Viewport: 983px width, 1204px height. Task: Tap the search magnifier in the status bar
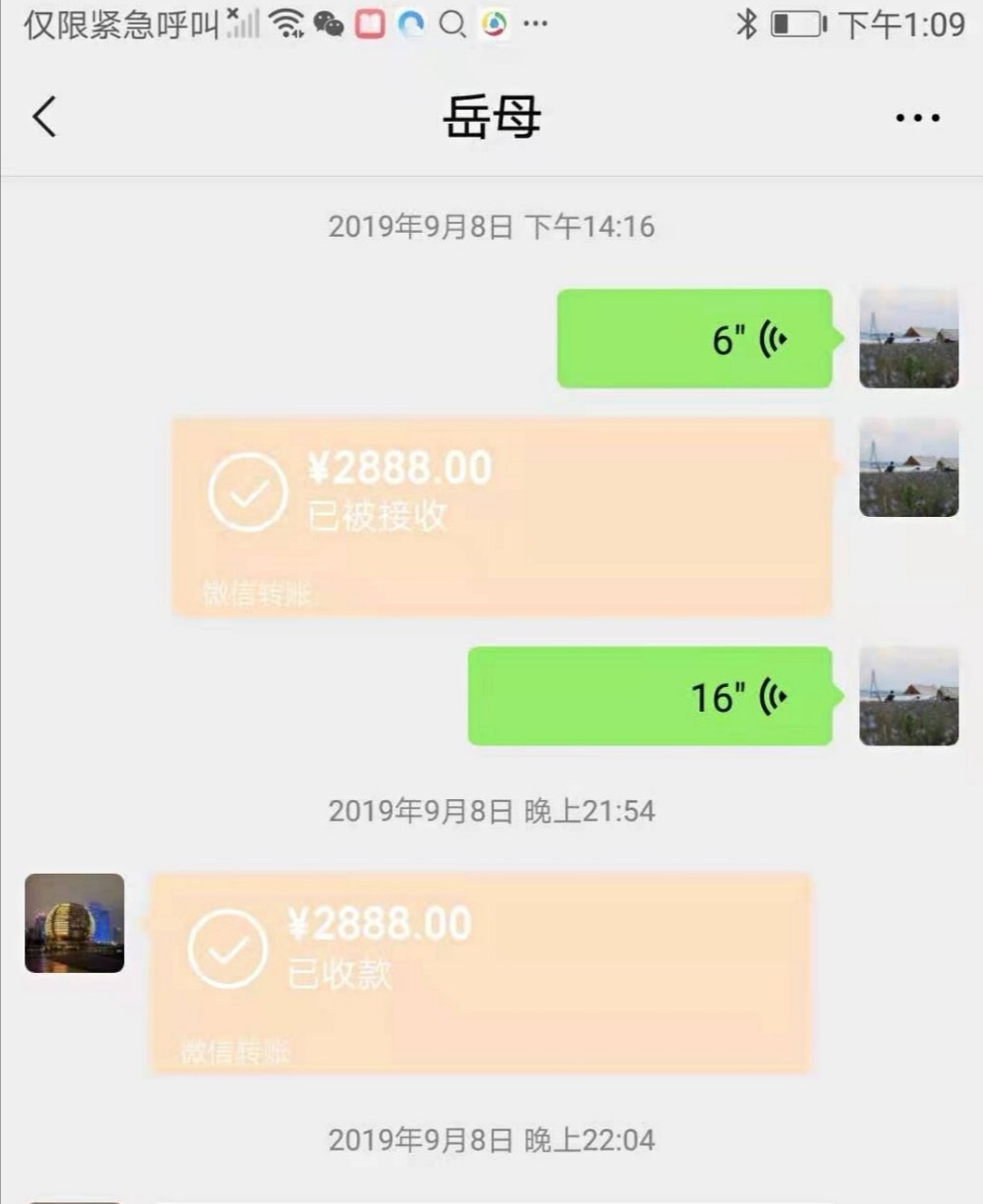pos(451,24)
